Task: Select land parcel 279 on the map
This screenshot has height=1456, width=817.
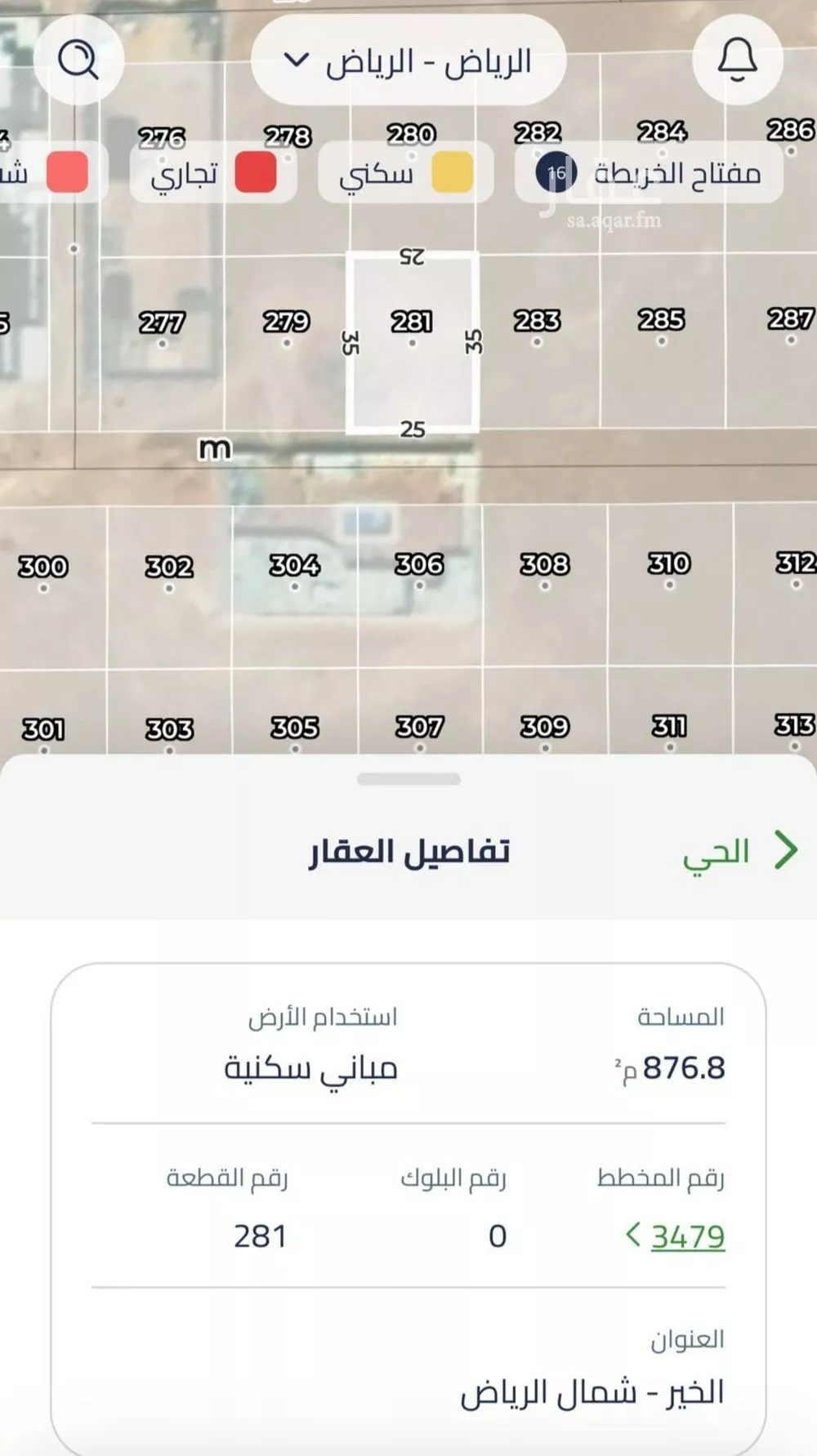Action: click(286, 327)
